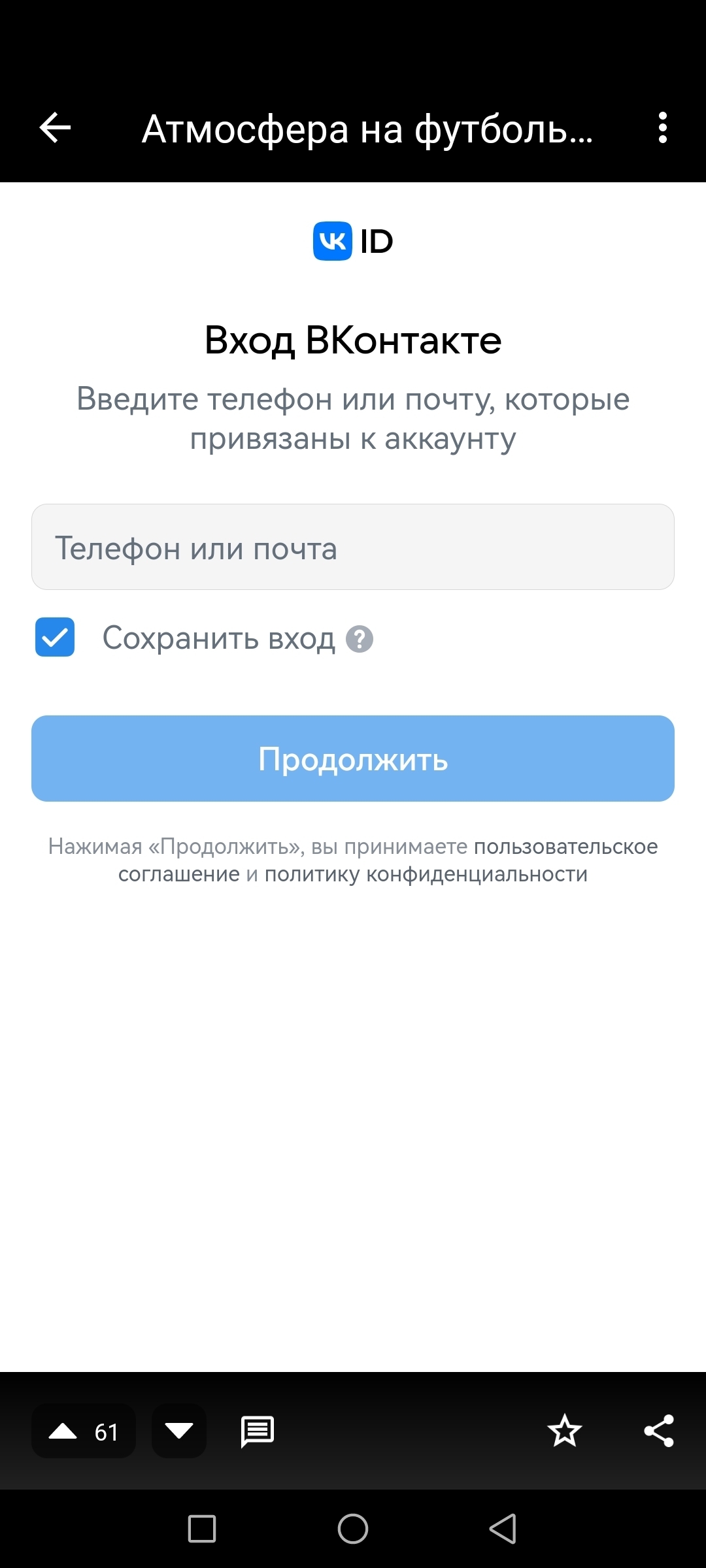Image resolution: width=706 pixels, height=1568 pixels.
Task: Open the recent apps overview
Action: [x=202, y=1529]
